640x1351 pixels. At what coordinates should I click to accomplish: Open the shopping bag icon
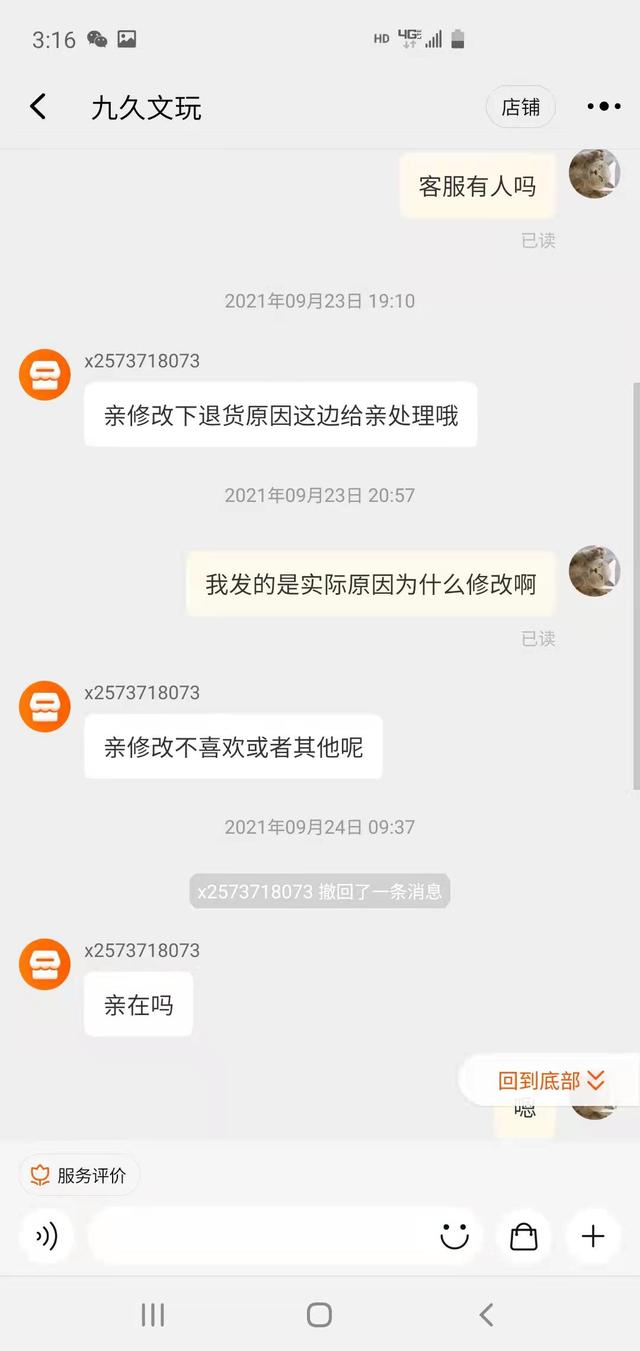(524, 1236)
